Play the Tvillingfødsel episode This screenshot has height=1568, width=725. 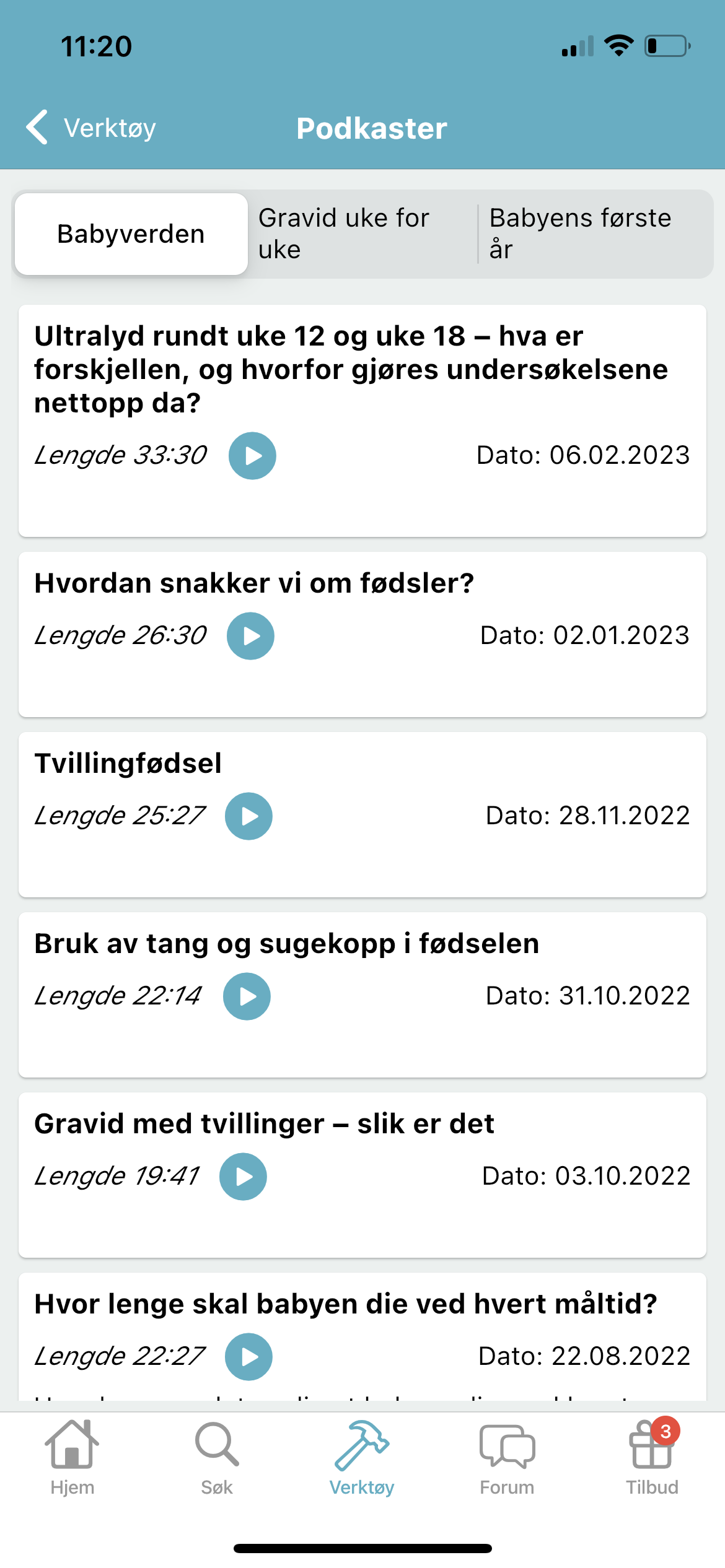tap(248, 816)
